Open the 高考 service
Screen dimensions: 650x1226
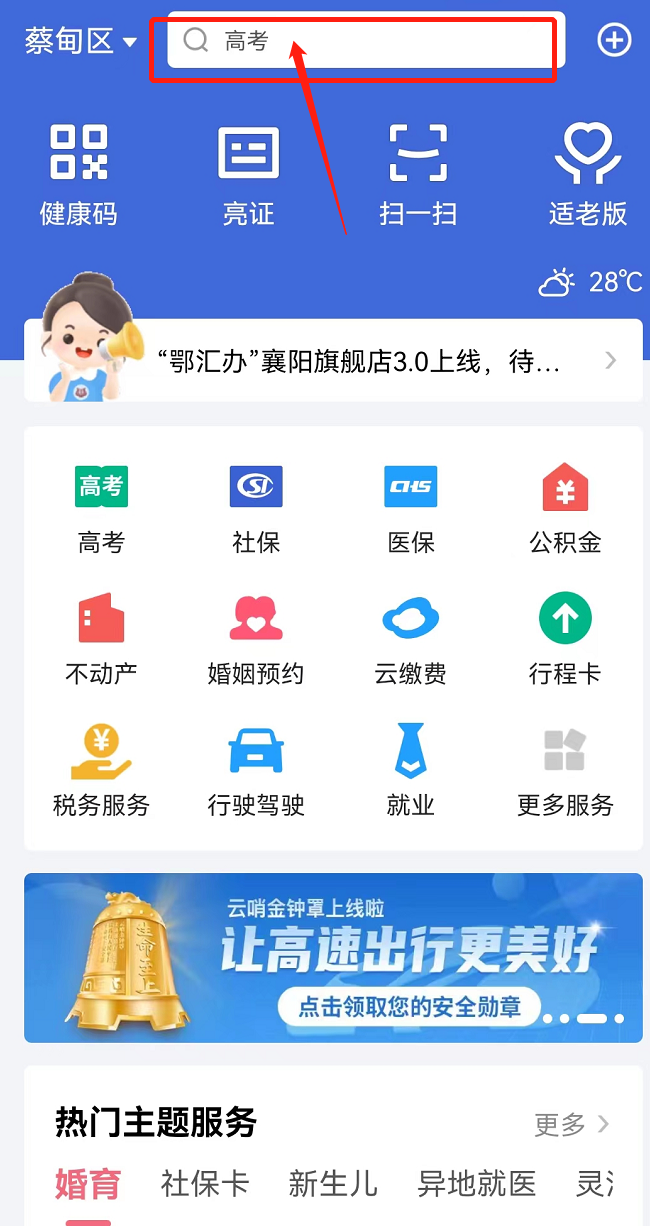point(101,509)
